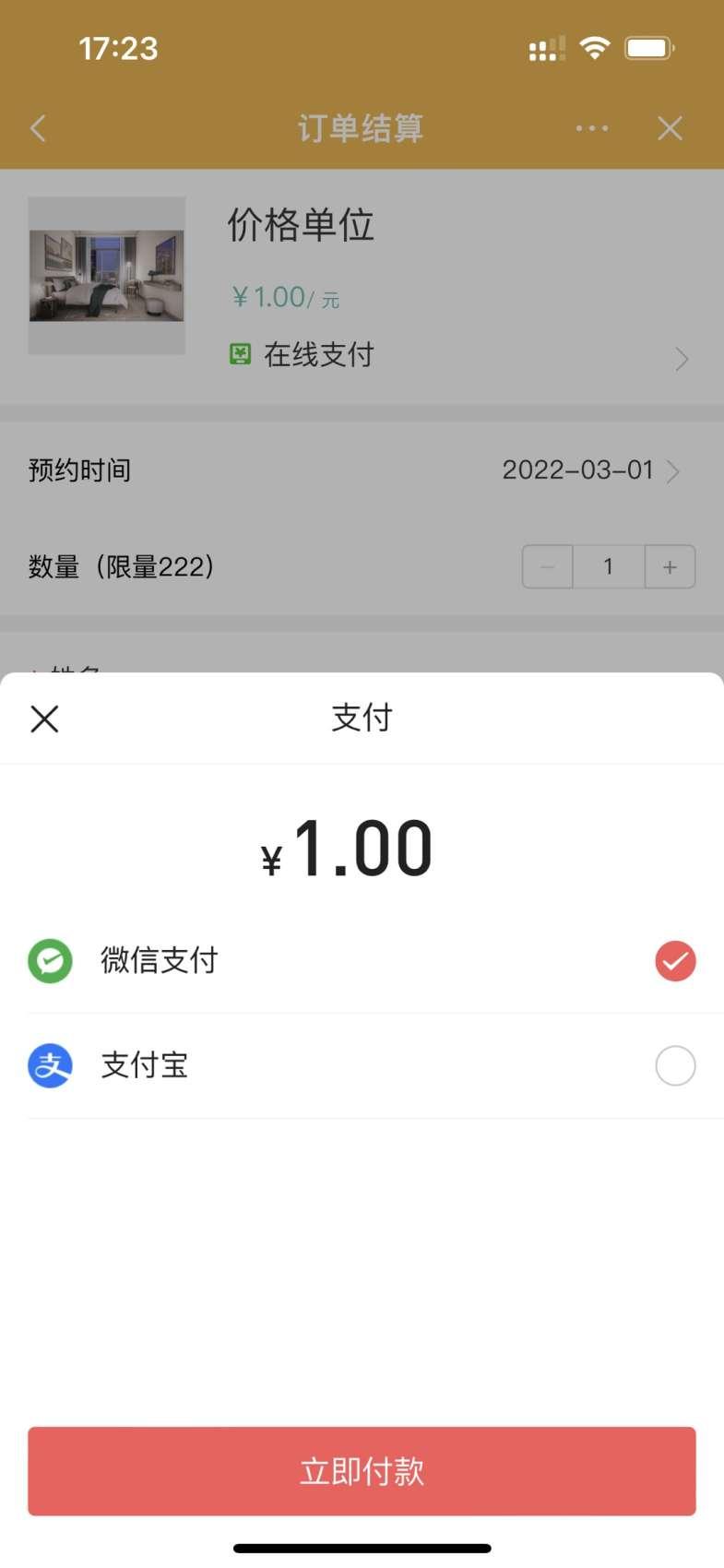Image resolution: width=724 pixels, height=1568 pixels.
Task: Close the mini-program with the top-right X
Action: [x=670, y=128]
